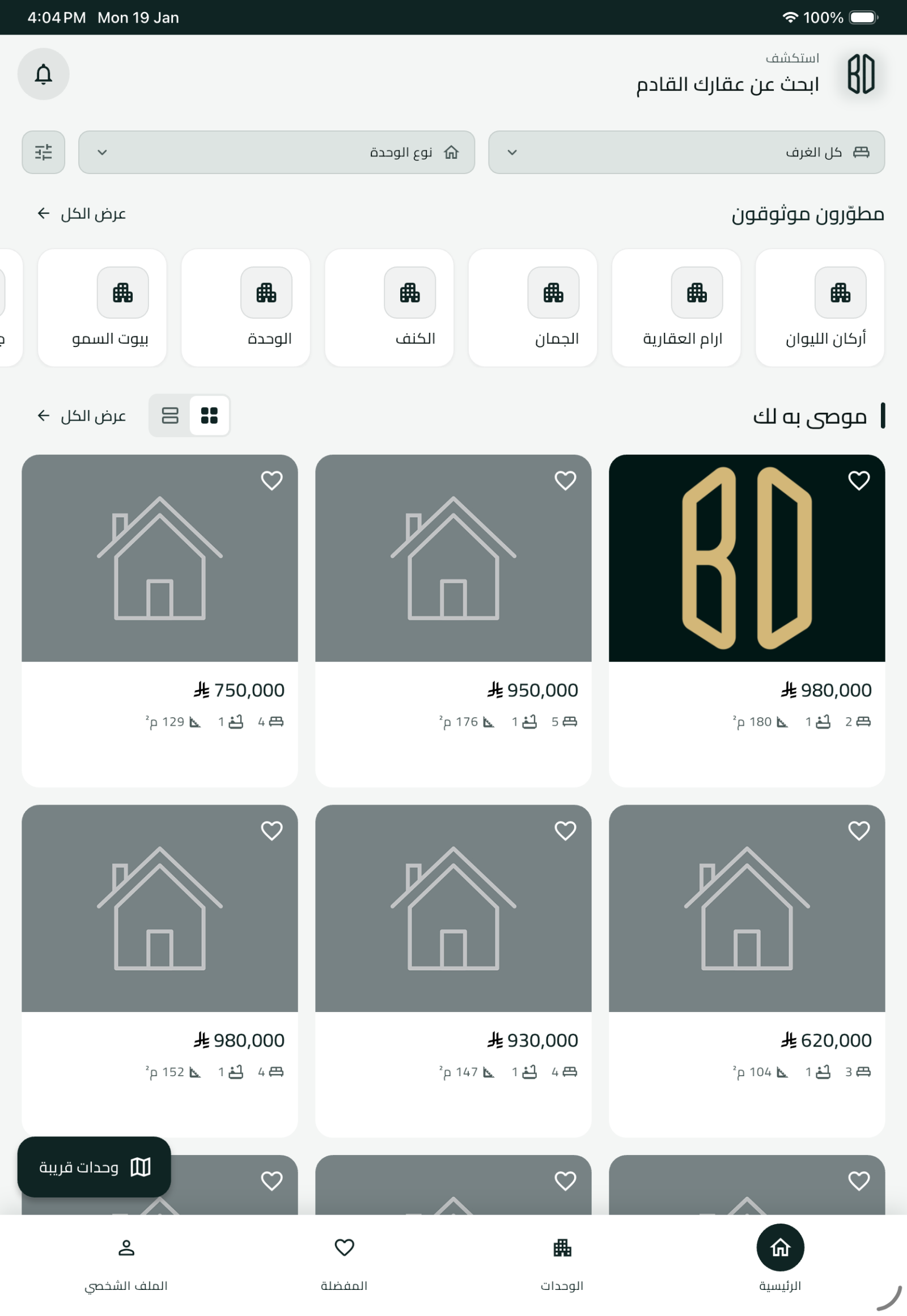Switch recommended units to grid view
Screen dimensions: 907x1316
[x=209, y=416]
